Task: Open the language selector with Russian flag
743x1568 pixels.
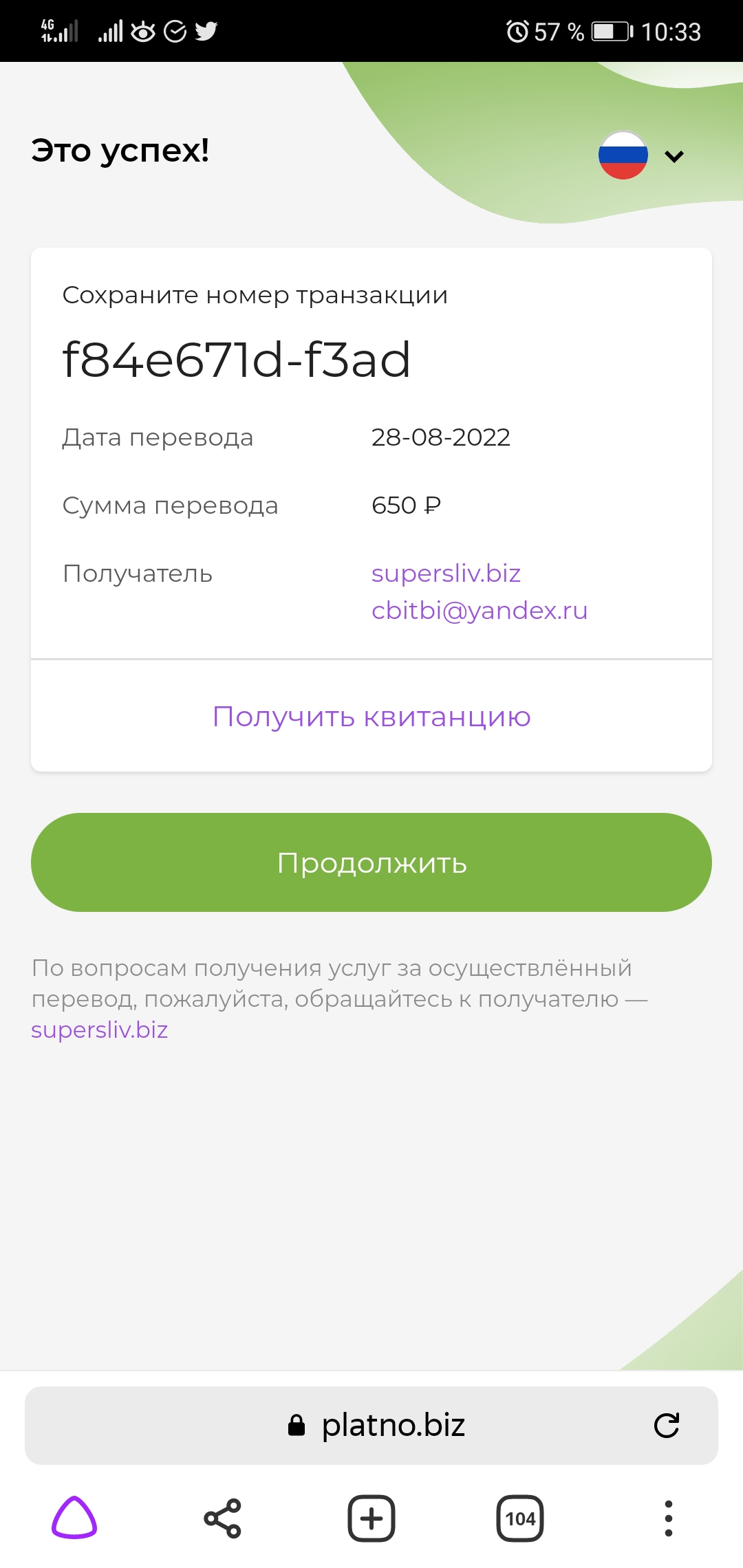Action: pyautogui.click(x=641, y=155)
